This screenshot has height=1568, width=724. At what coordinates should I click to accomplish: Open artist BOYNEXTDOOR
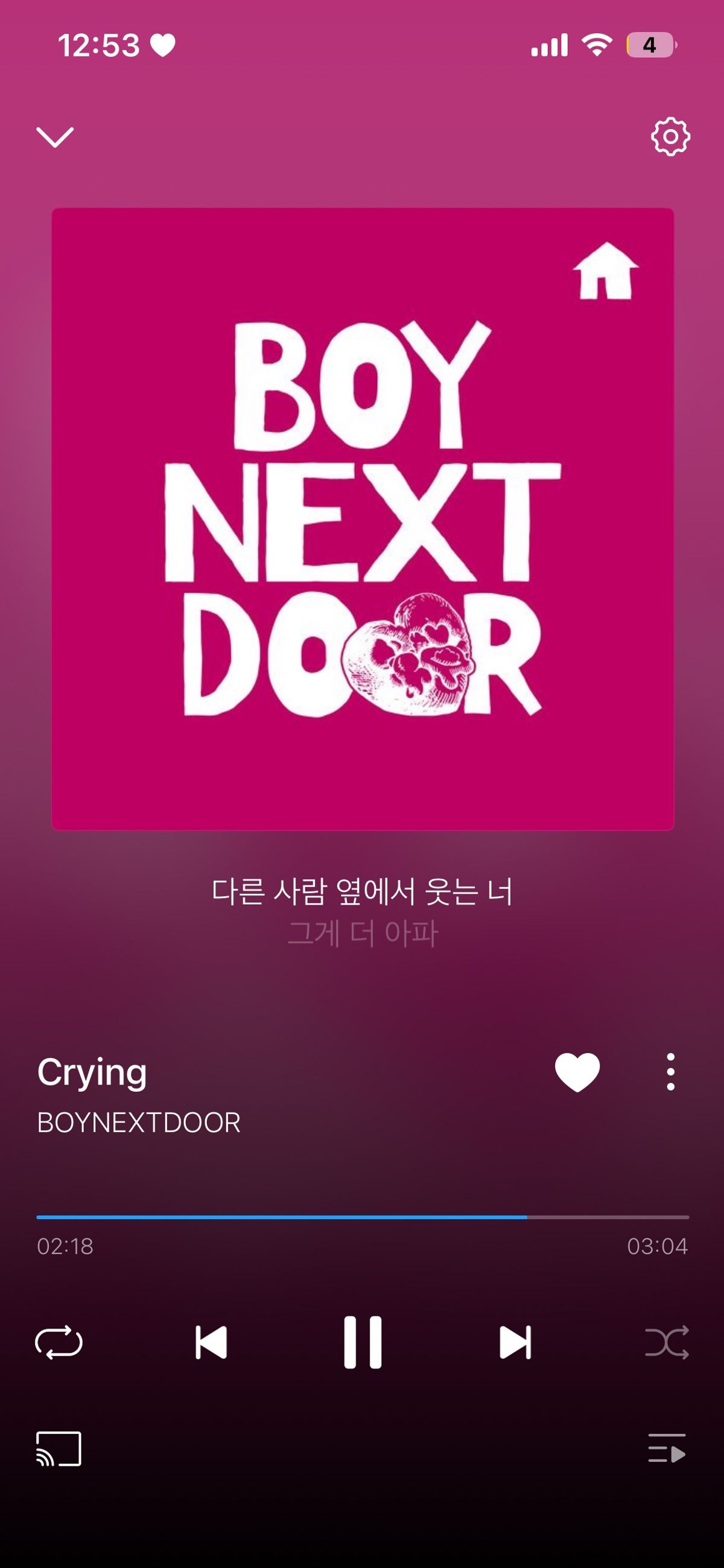139,1123
